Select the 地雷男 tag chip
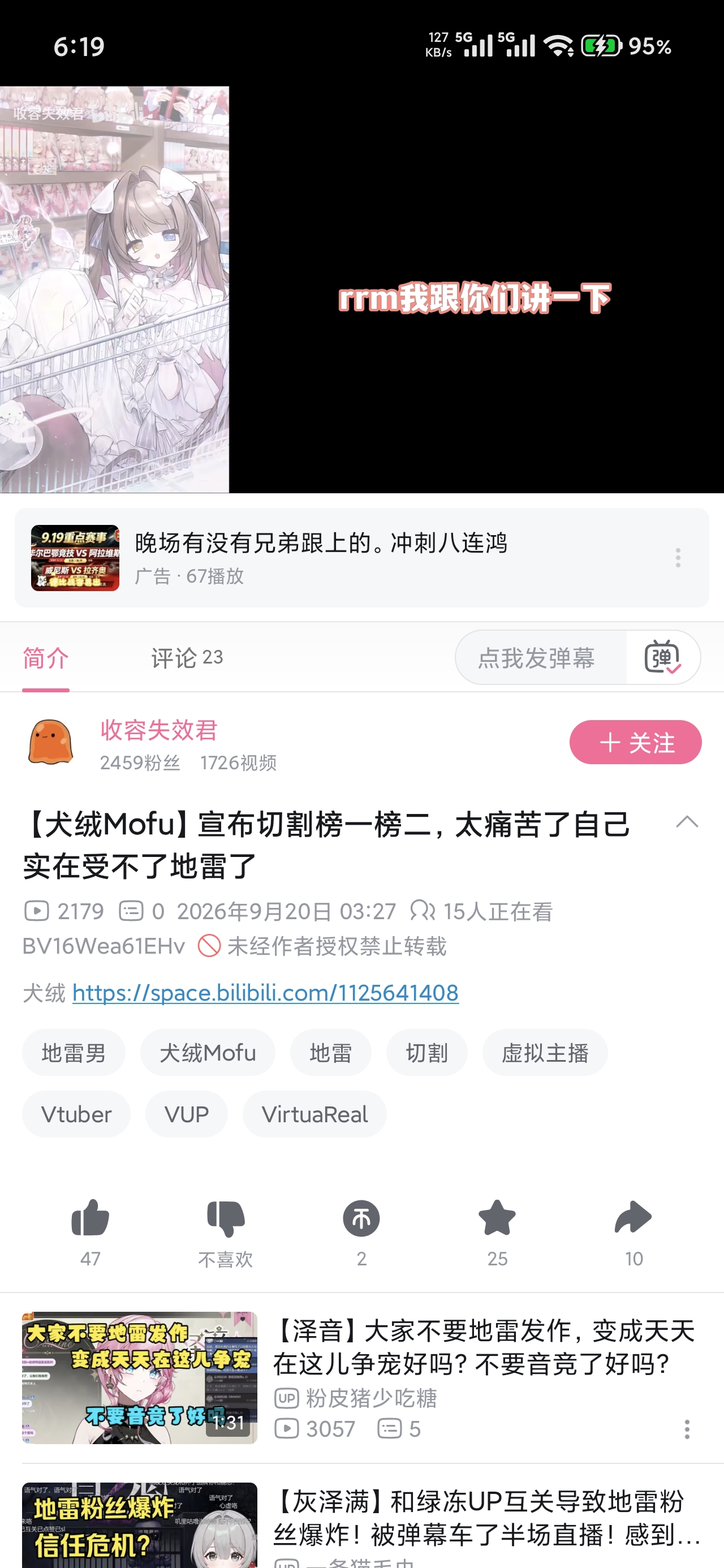The height and width of the screenshot is (1568, 724). tap(74, 1053)
